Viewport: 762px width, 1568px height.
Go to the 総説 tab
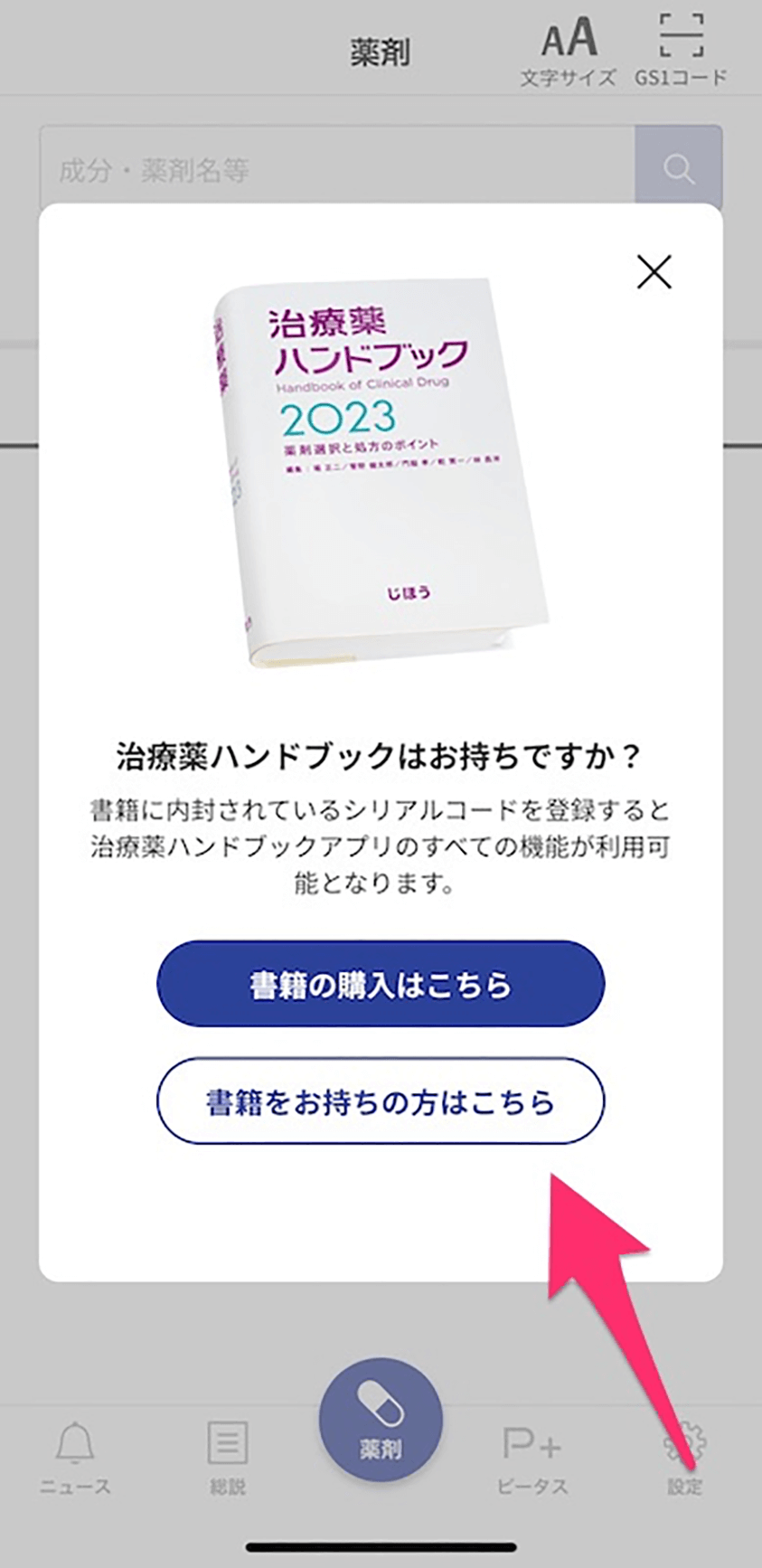point(227,1456)
